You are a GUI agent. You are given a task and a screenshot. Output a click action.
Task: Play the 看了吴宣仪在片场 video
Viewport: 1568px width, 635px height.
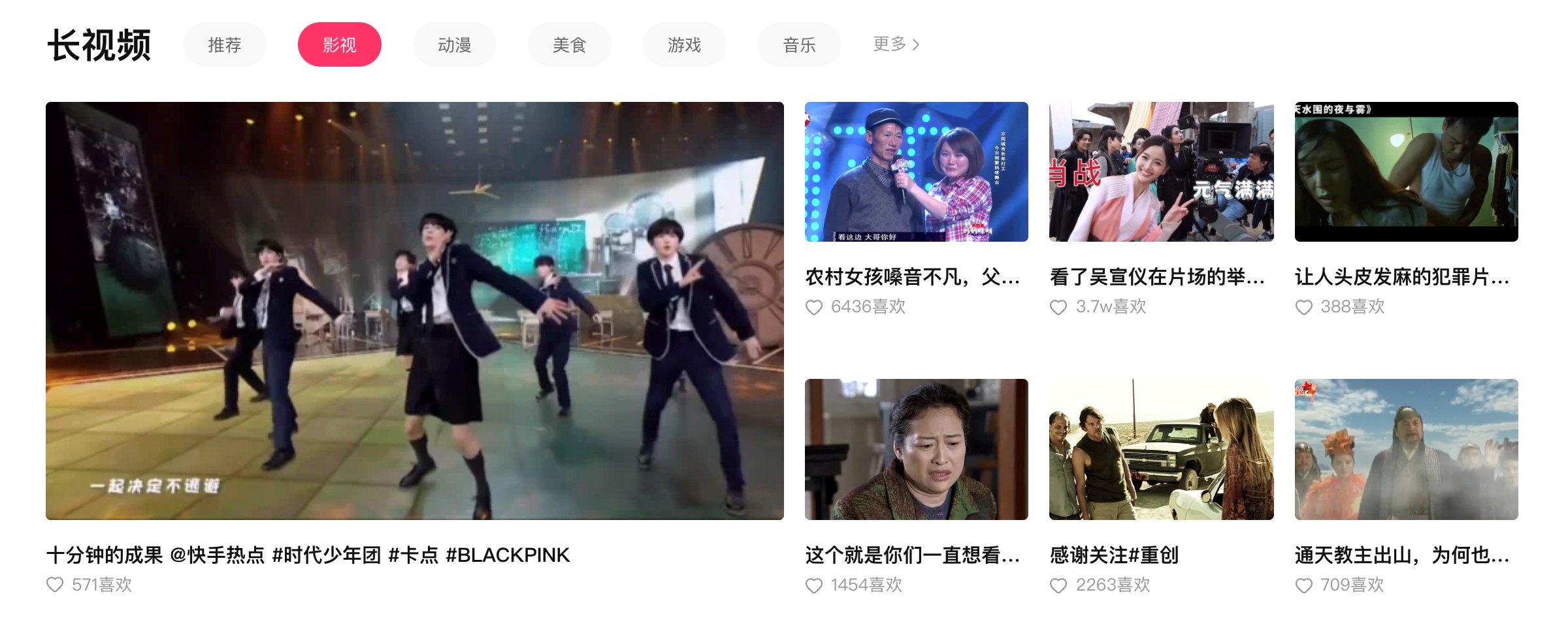1161,172
